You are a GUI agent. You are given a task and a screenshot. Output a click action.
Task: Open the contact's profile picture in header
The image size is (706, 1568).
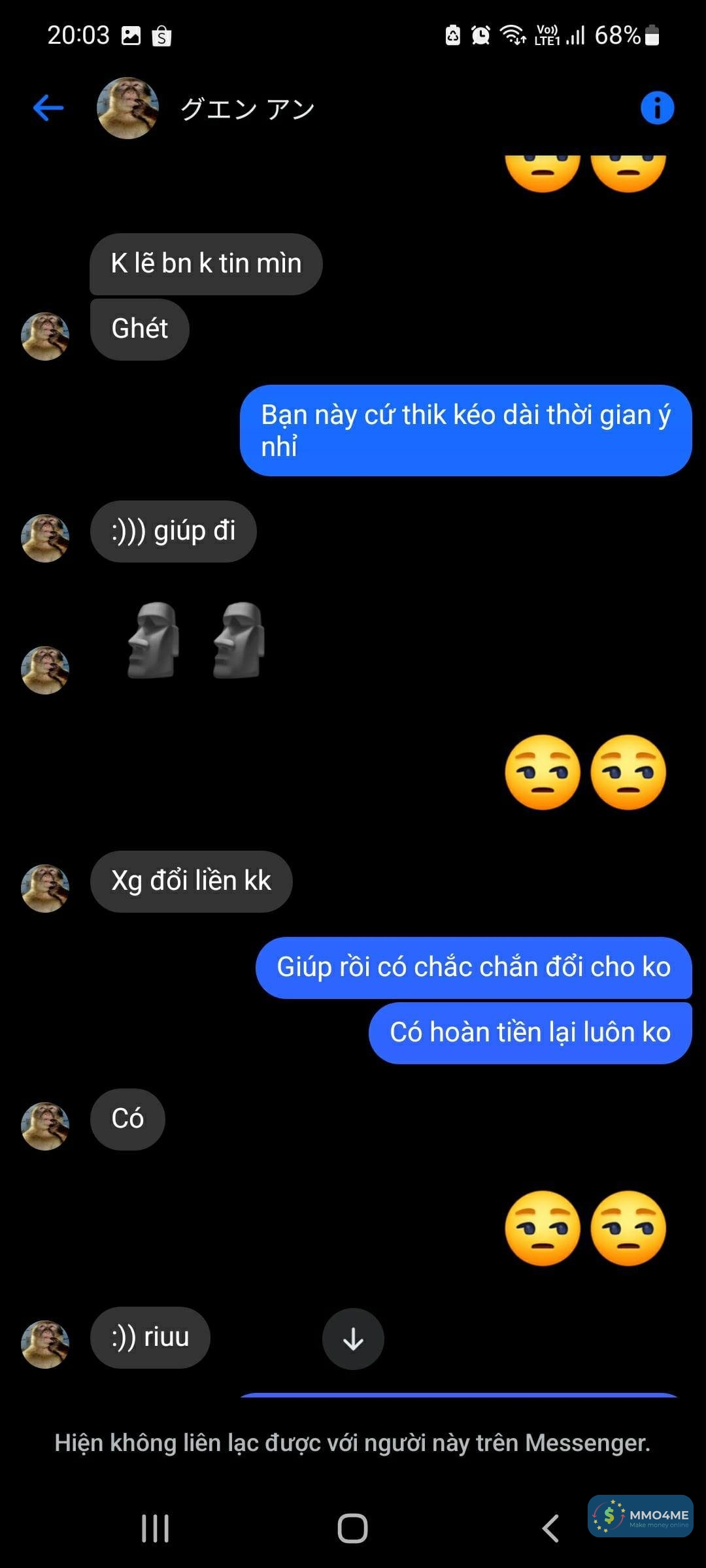point(127,108)
